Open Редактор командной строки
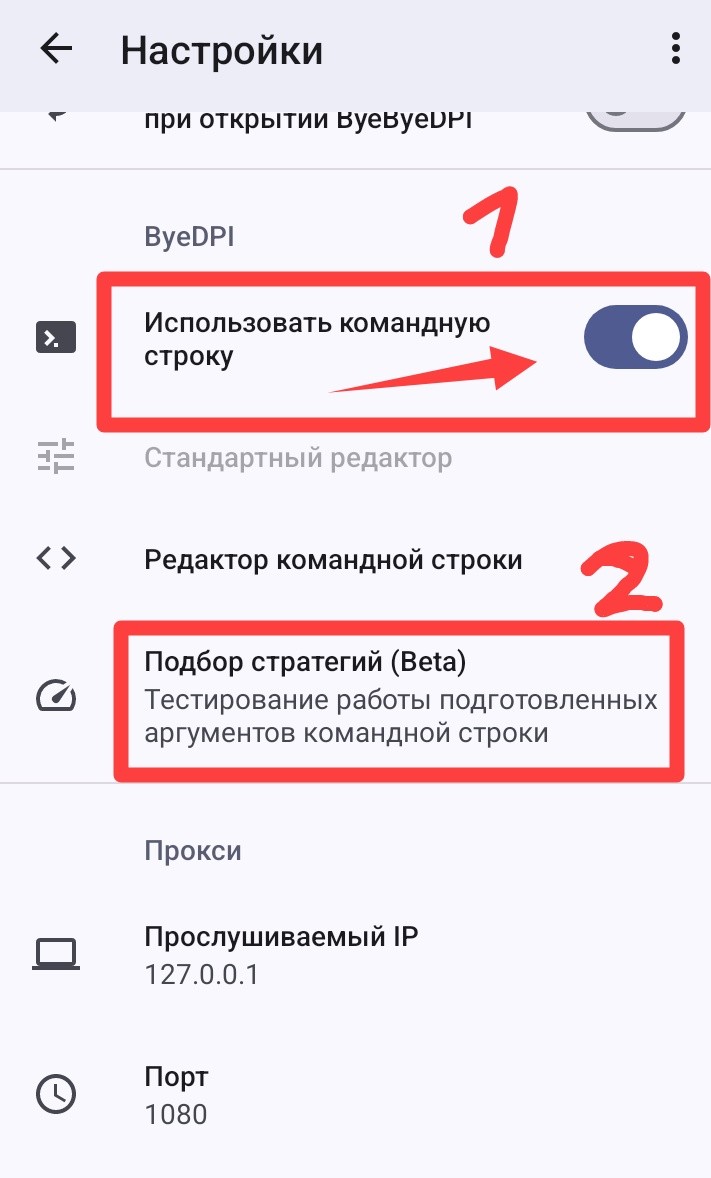This screenshot has width=711, height=1178. coord(333,559)
